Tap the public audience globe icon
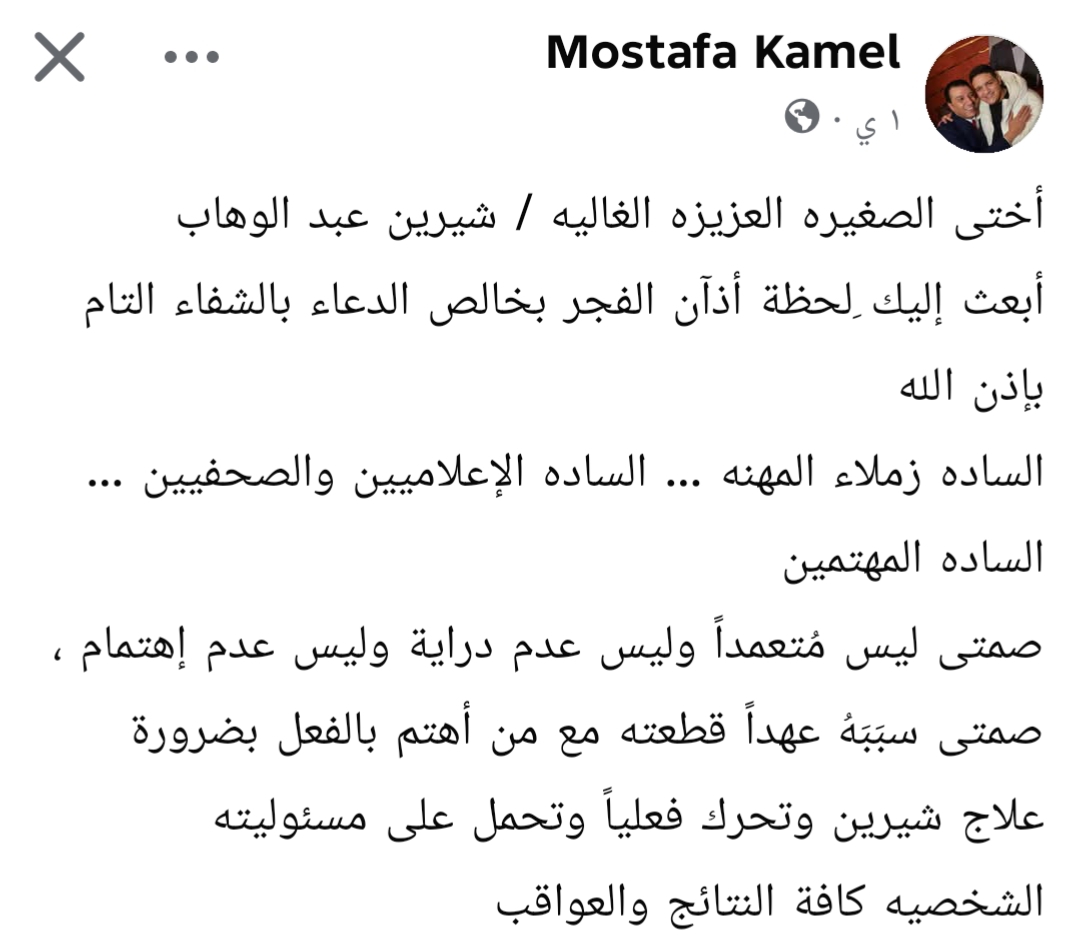Viewport: 1080px width, 942px height. tap(802, 118)
